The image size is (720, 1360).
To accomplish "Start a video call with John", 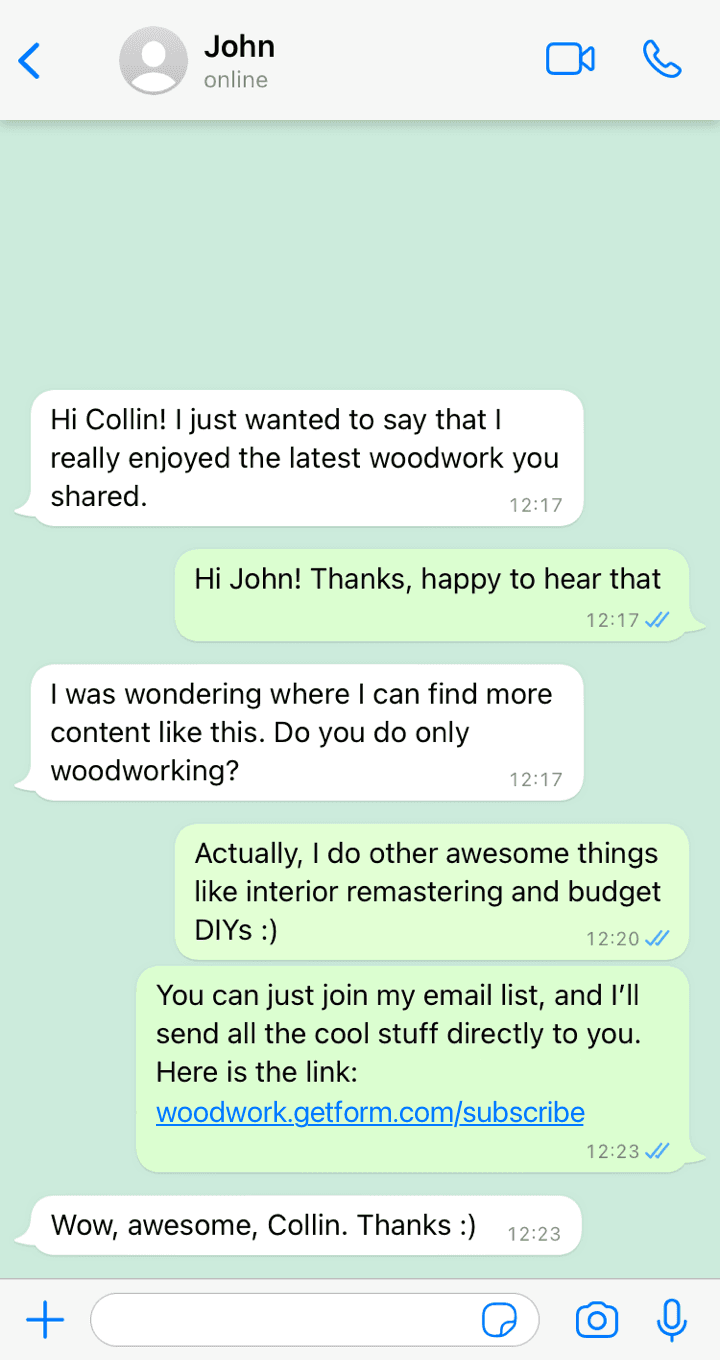I will pyautogui.click(x=570, y=60).
